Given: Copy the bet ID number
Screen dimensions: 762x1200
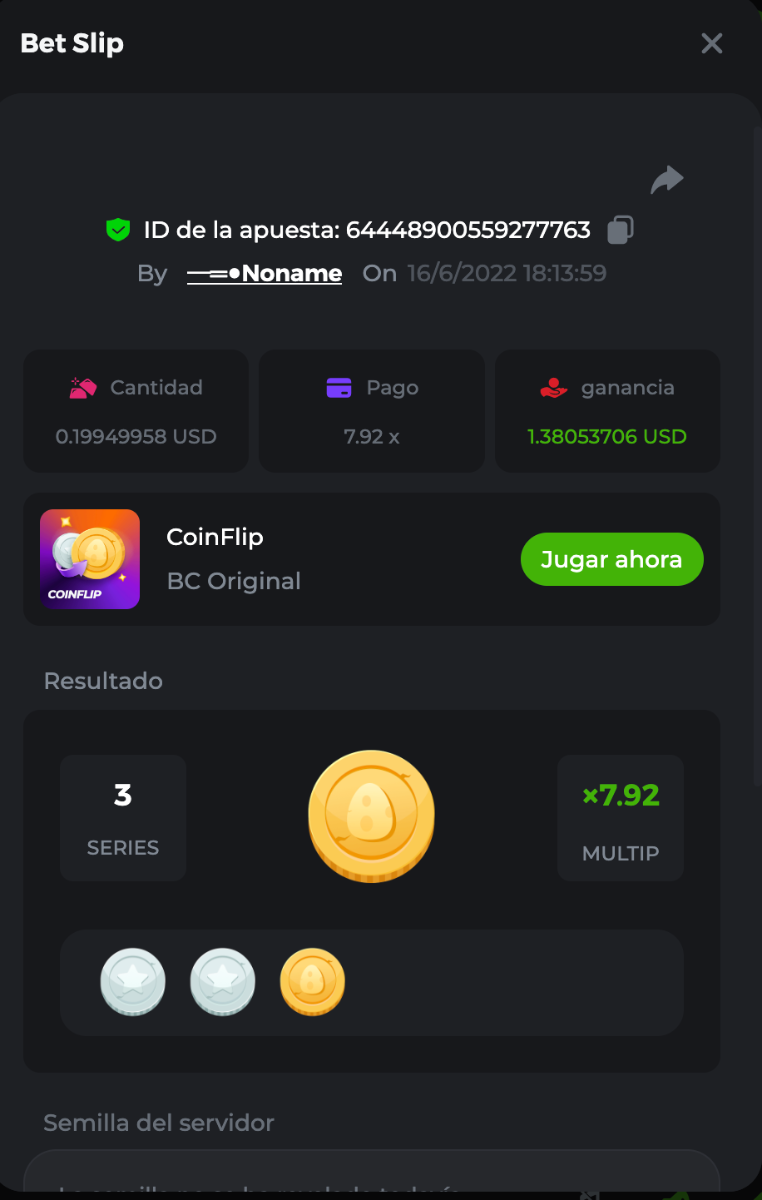Looking at the screenshot, I should point(620,230).
